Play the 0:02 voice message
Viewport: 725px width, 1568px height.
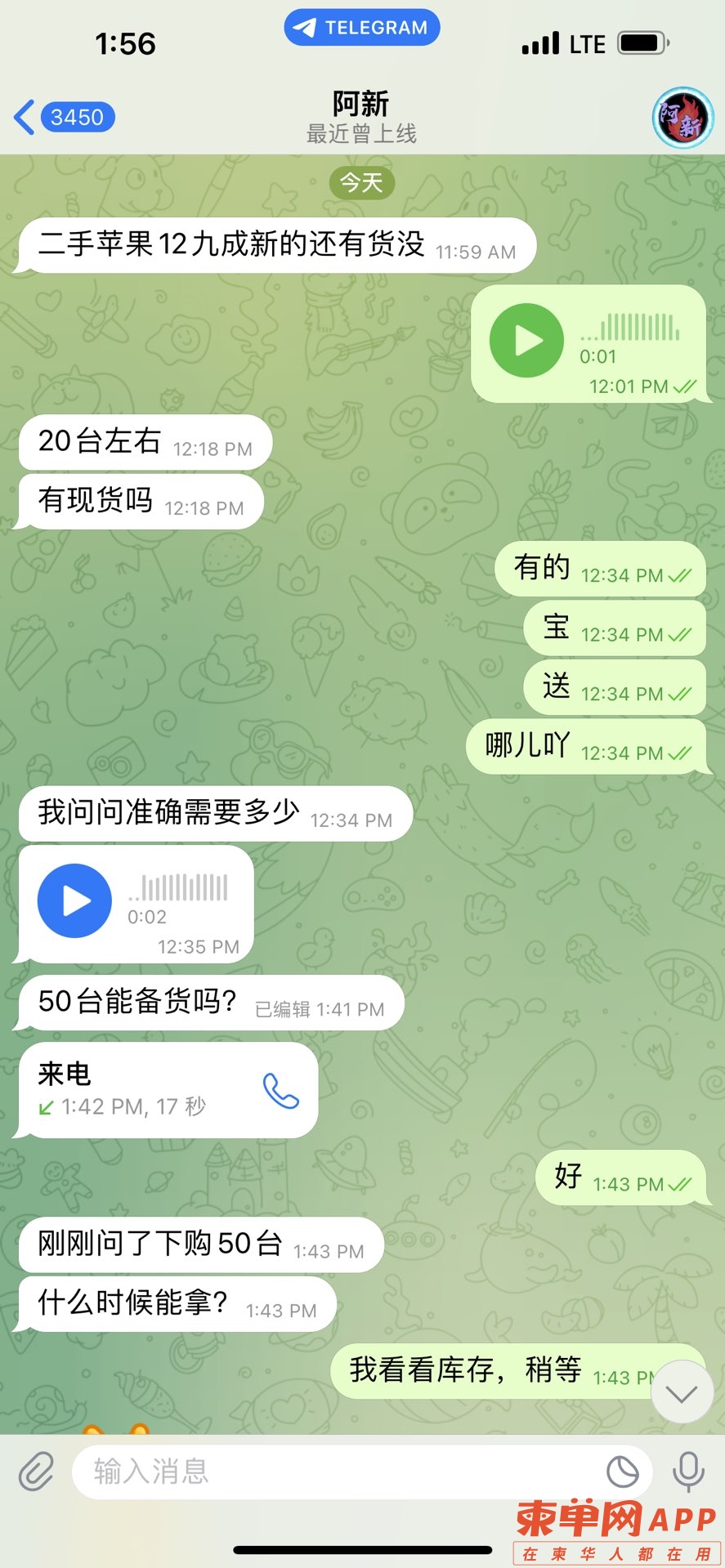point(74,900)
